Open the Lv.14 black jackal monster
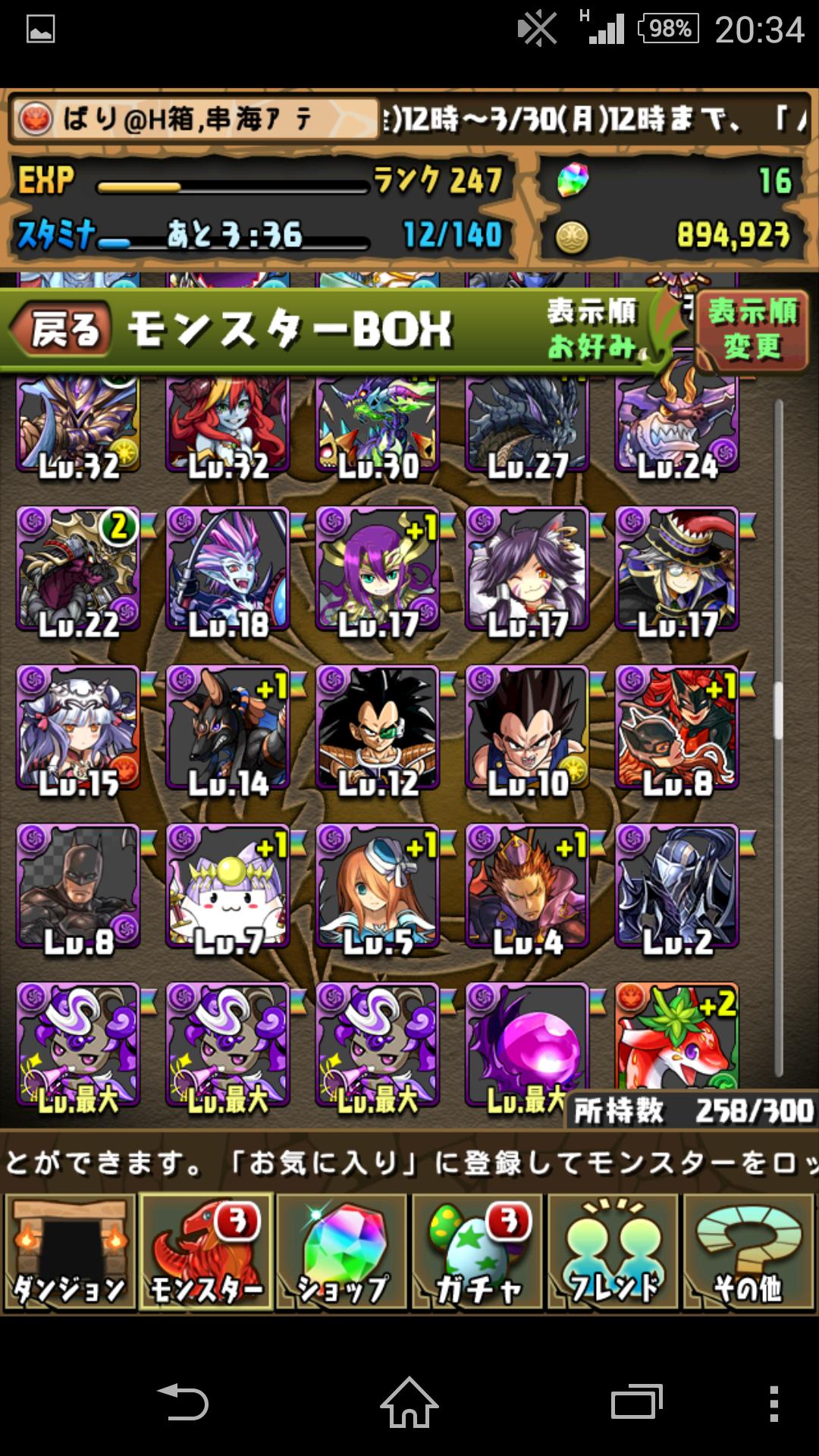 pyautogui.click(x=227, y=728)
